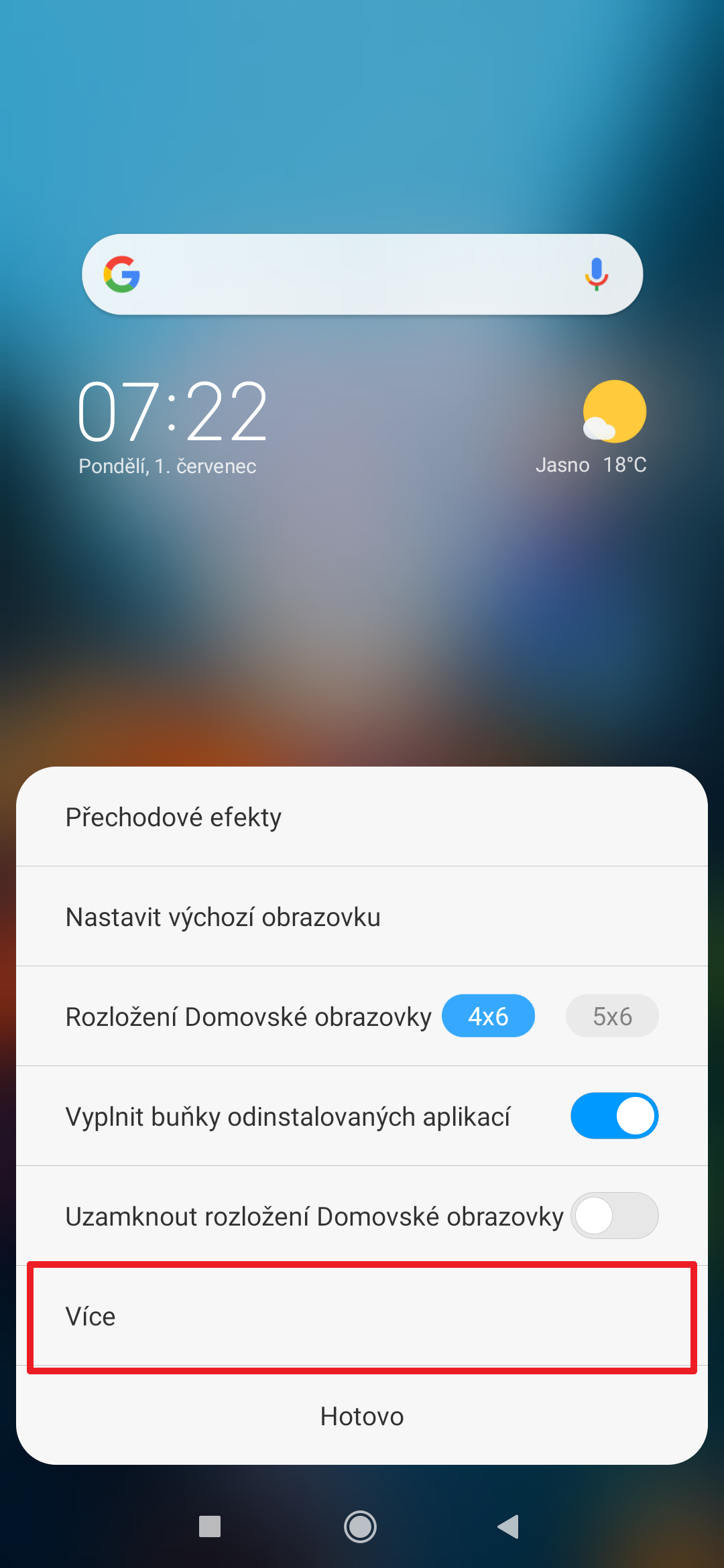724x1568 pixels.
Task: Enable Uzamknout rozložení Domovské obrazovky switch
Action: tap(614, 1216)
